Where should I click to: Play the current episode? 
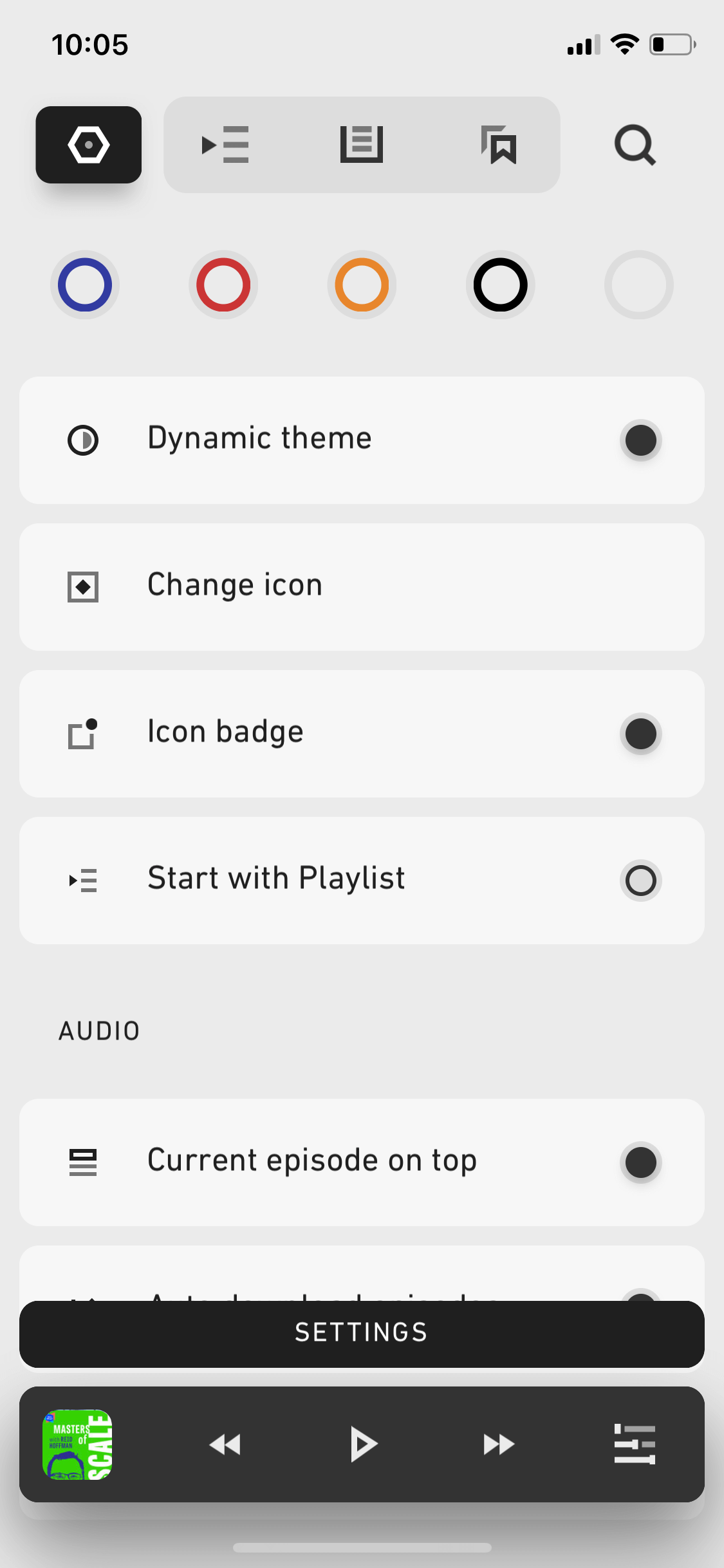(363, 1444)
